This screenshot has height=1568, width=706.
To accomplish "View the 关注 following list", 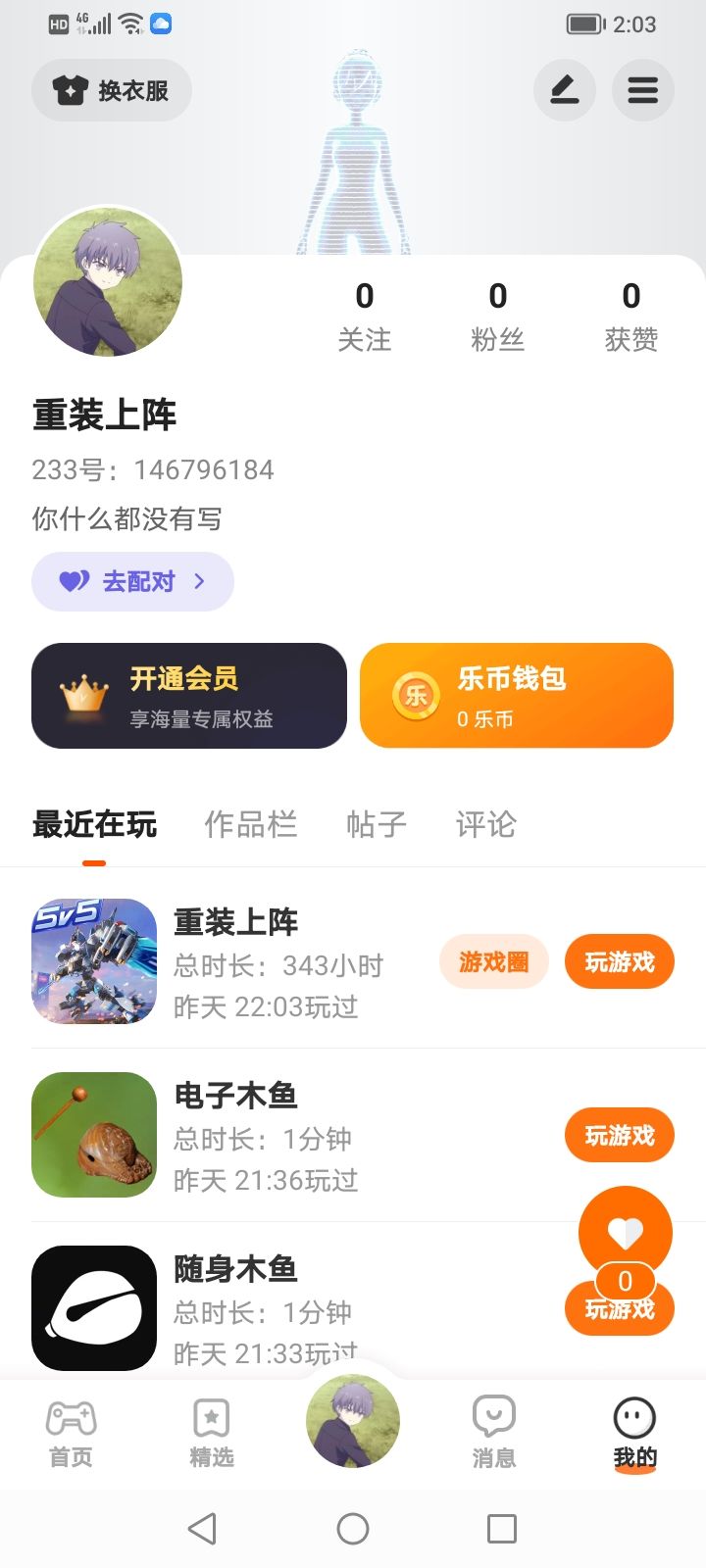I will click(x=365, y=315).
